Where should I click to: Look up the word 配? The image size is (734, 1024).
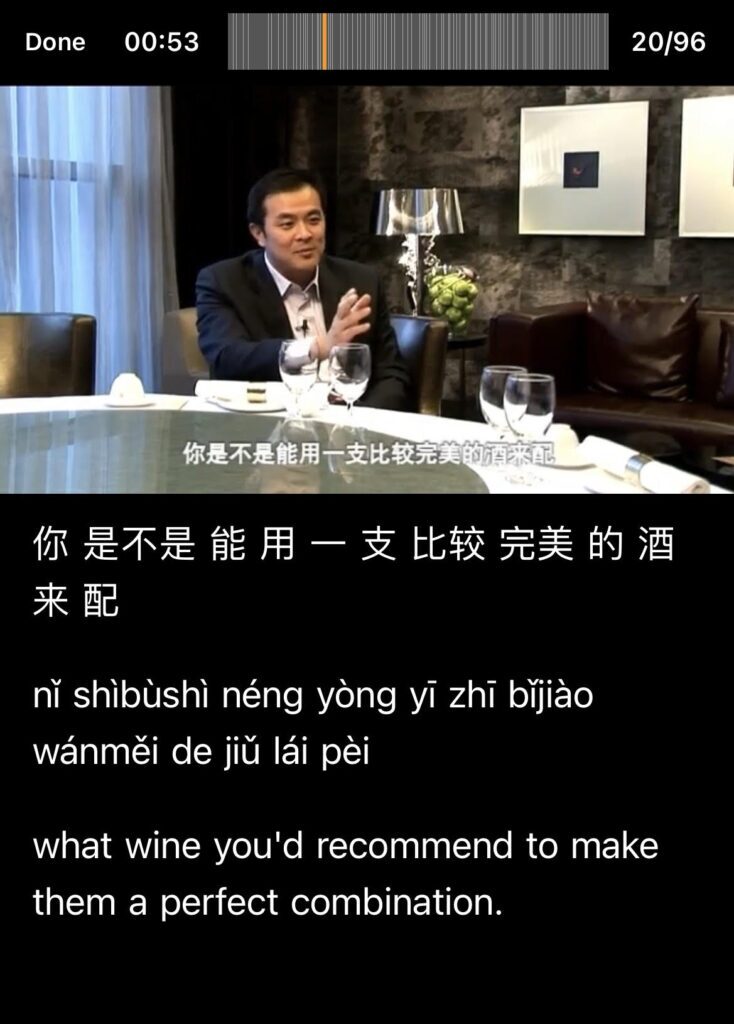tap(100, 601)
